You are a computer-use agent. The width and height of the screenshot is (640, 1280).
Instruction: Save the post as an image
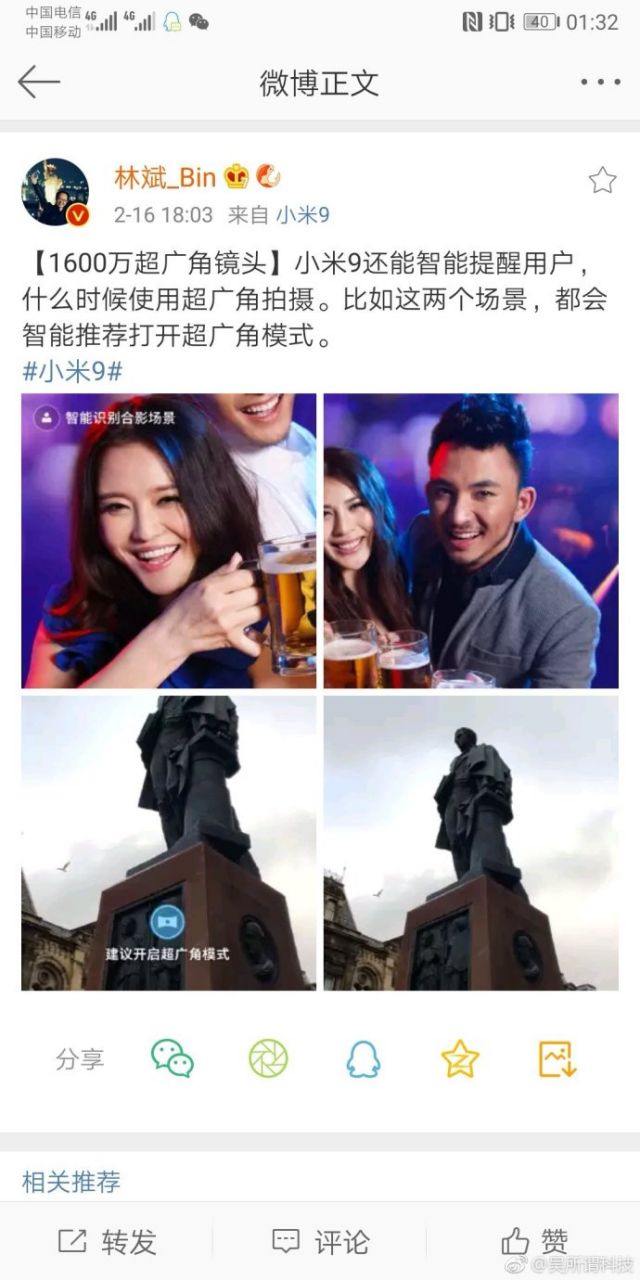[x=557, y=1058]
